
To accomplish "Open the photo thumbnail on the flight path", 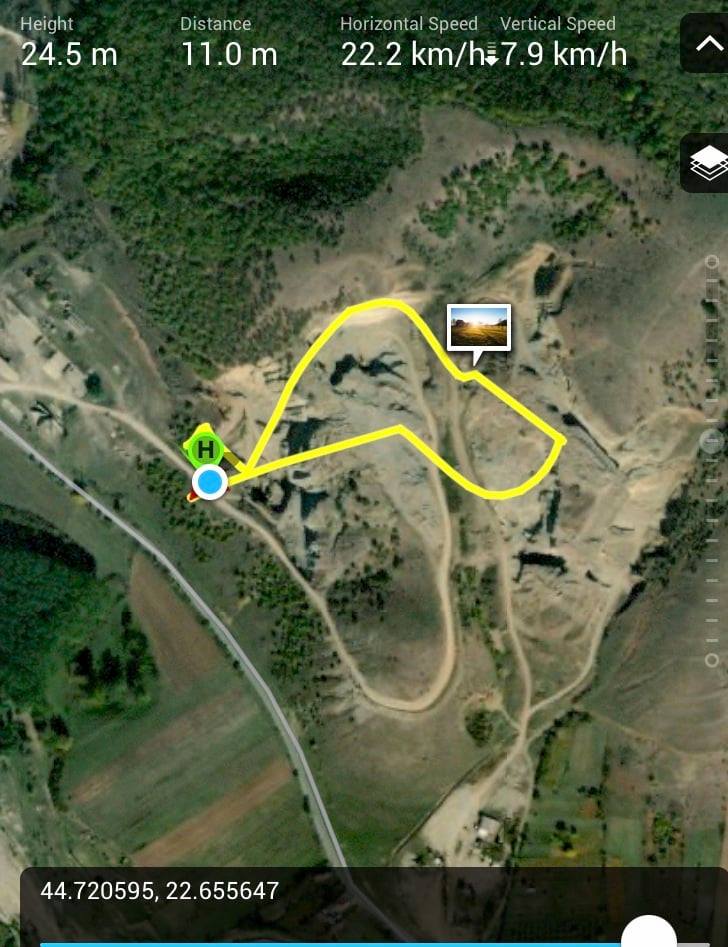I will tap(479, 327).
